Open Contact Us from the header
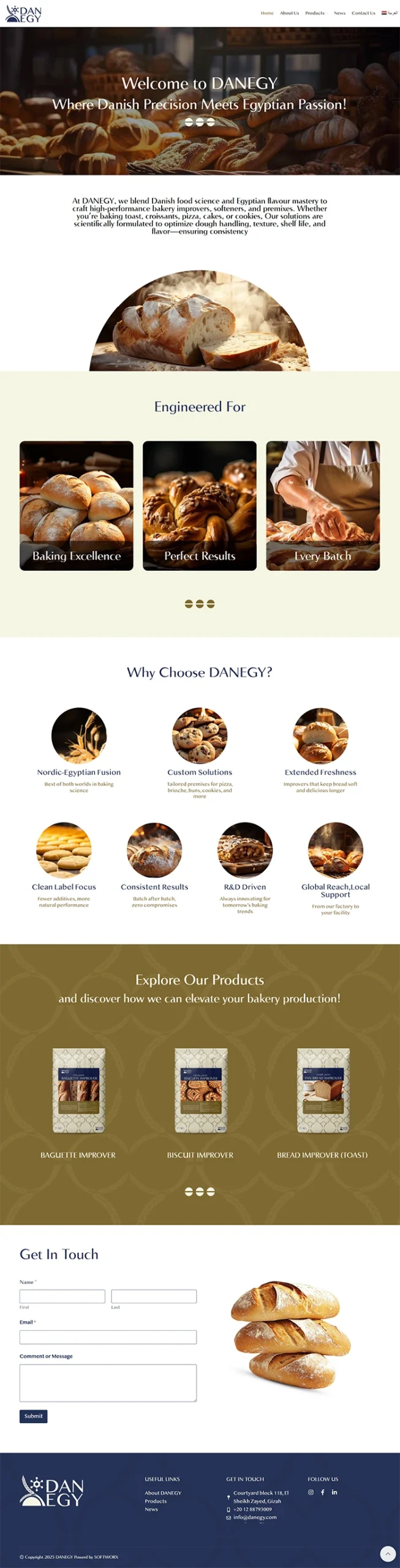The width and height of the screenshot is (400, 1568). tap(363, 13)
